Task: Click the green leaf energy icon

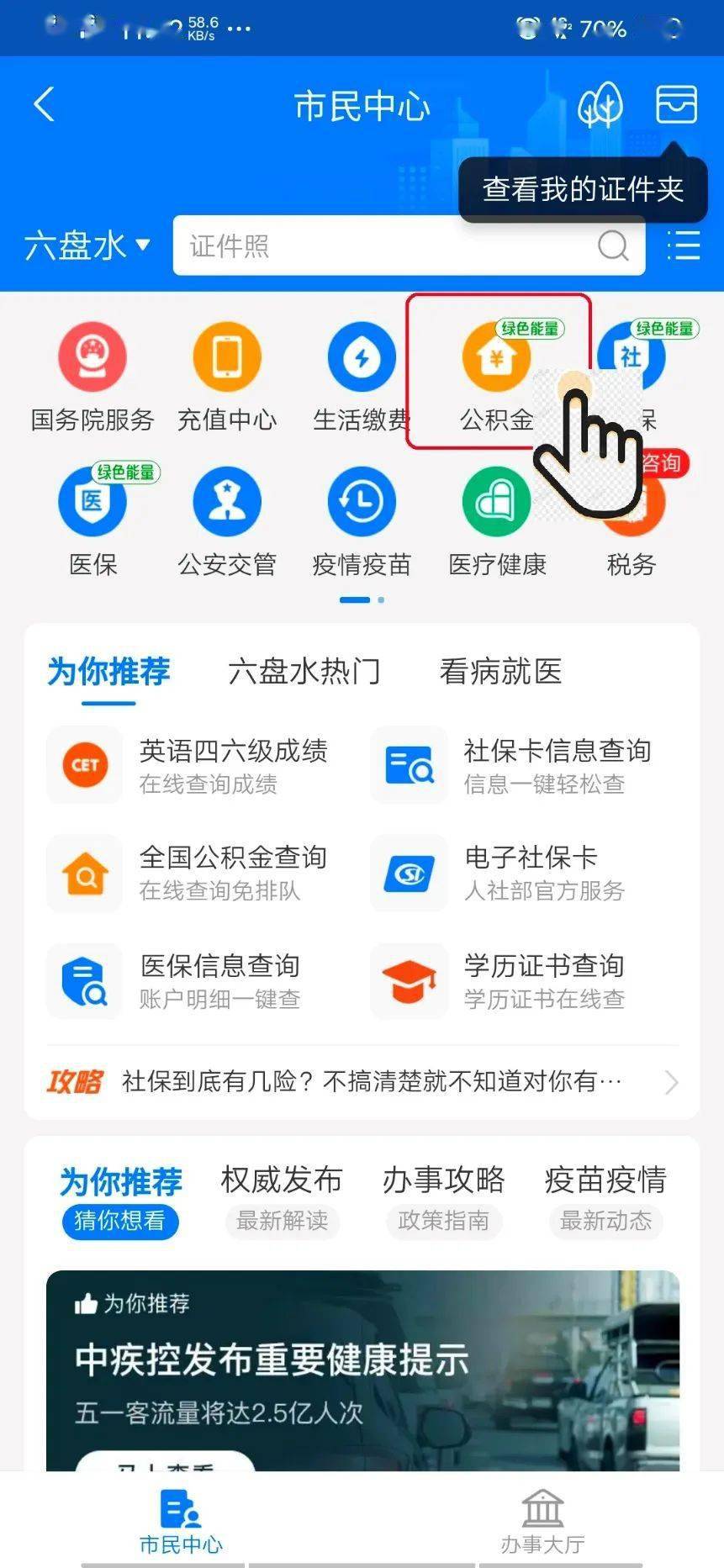Action: (600, 105)
